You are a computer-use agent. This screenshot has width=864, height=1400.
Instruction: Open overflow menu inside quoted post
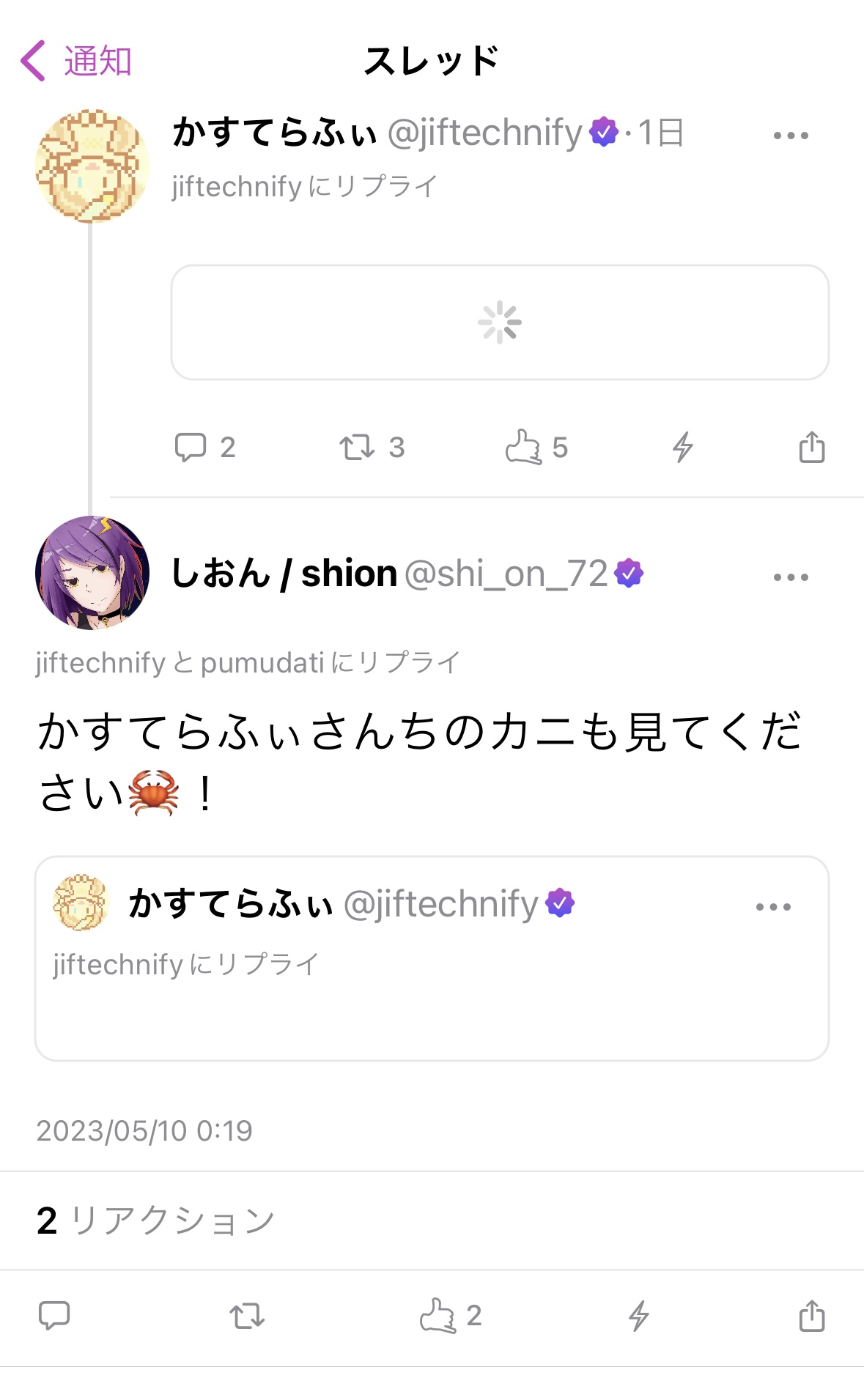[773, 907]
